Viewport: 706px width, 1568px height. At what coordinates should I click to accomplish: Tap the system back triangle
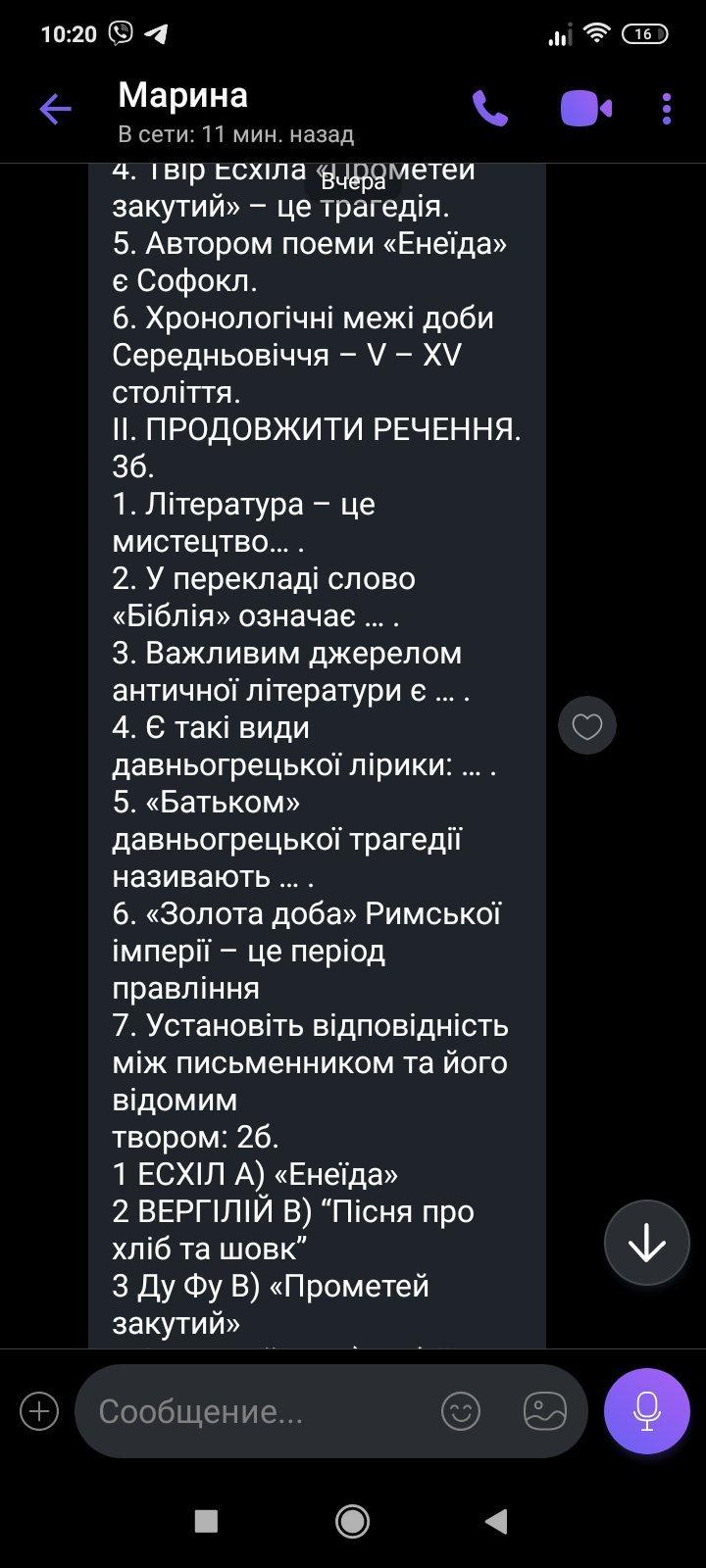click(x=497, y=1520)
